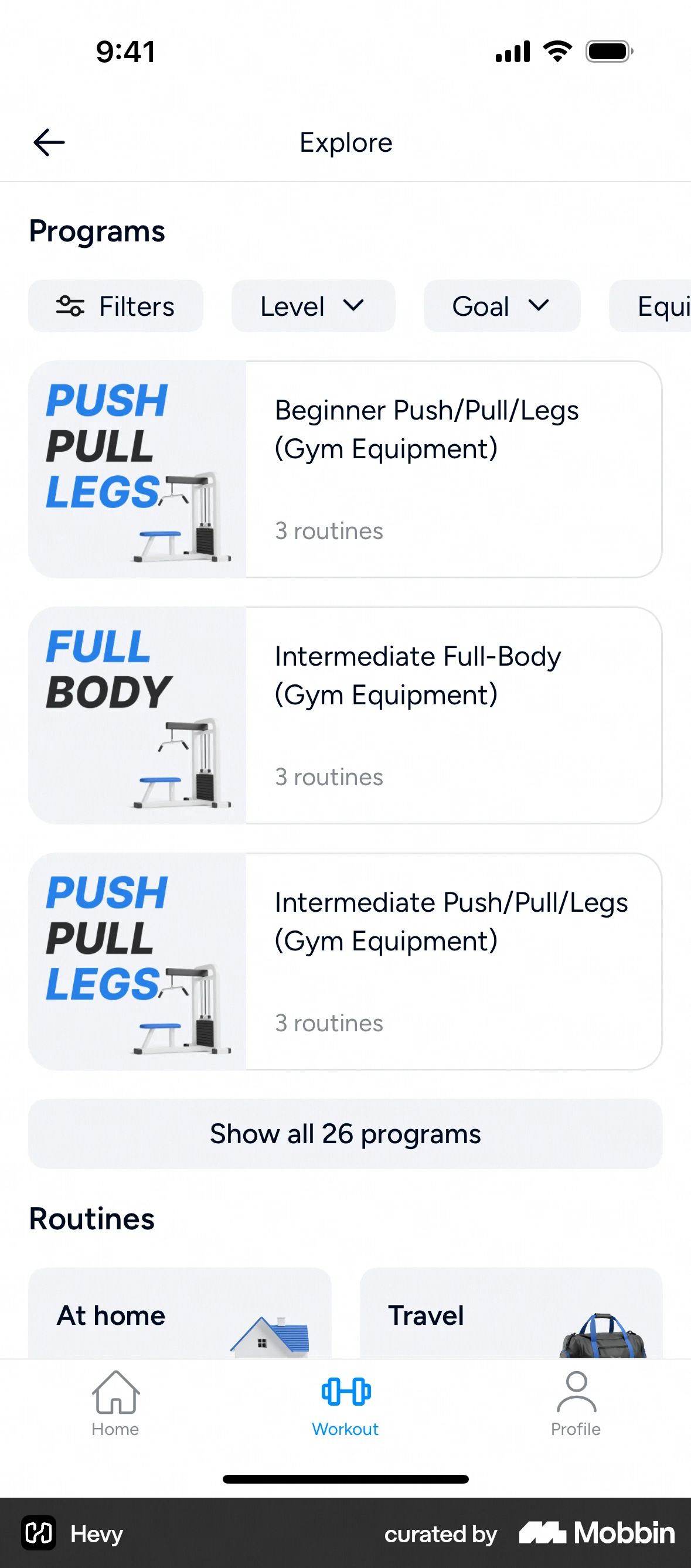This screenshot has width=691, height=1568.
Task: Open the Filters chip
Action: click(115, 306)
